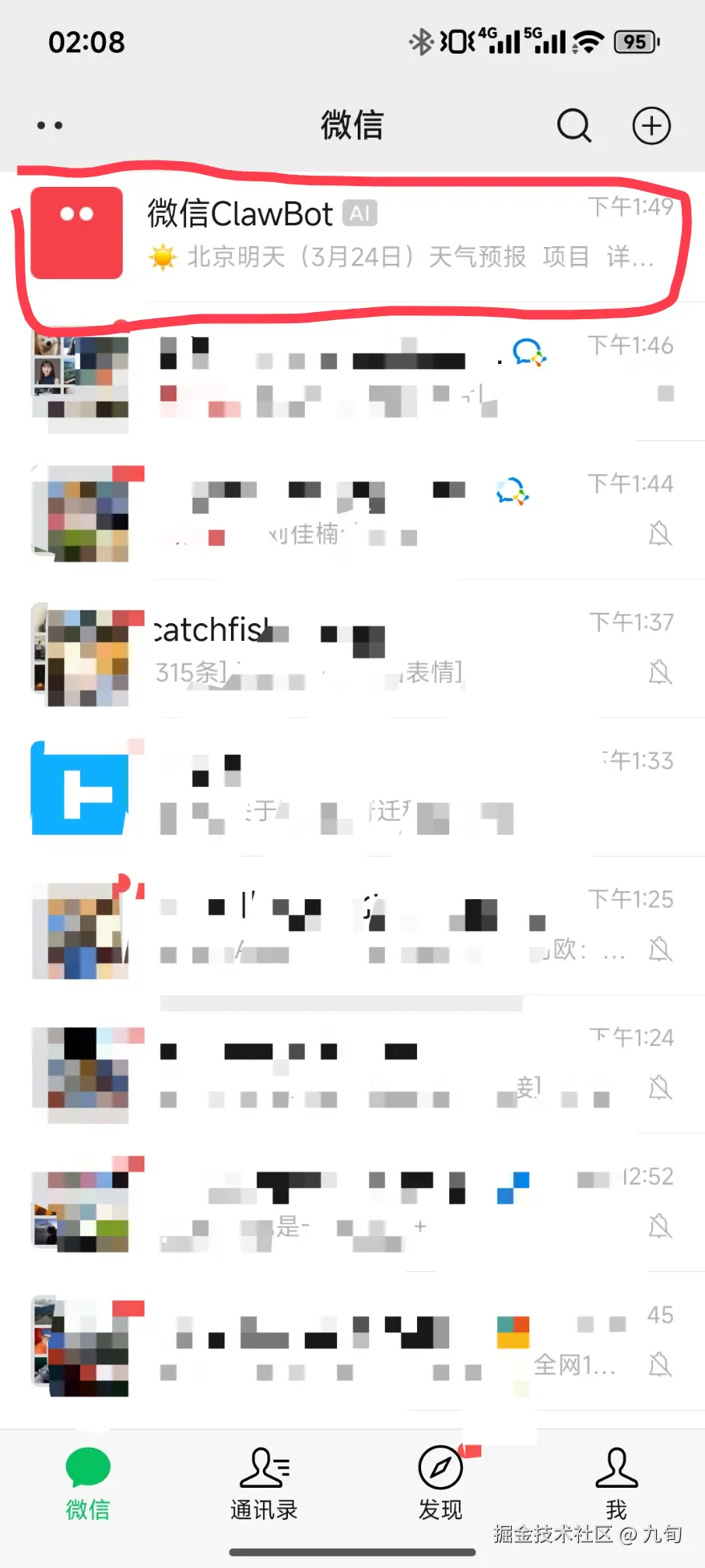Open the blue icon chat from 1:33
The height and width of the screenshot is (1568, 705).
353,788
